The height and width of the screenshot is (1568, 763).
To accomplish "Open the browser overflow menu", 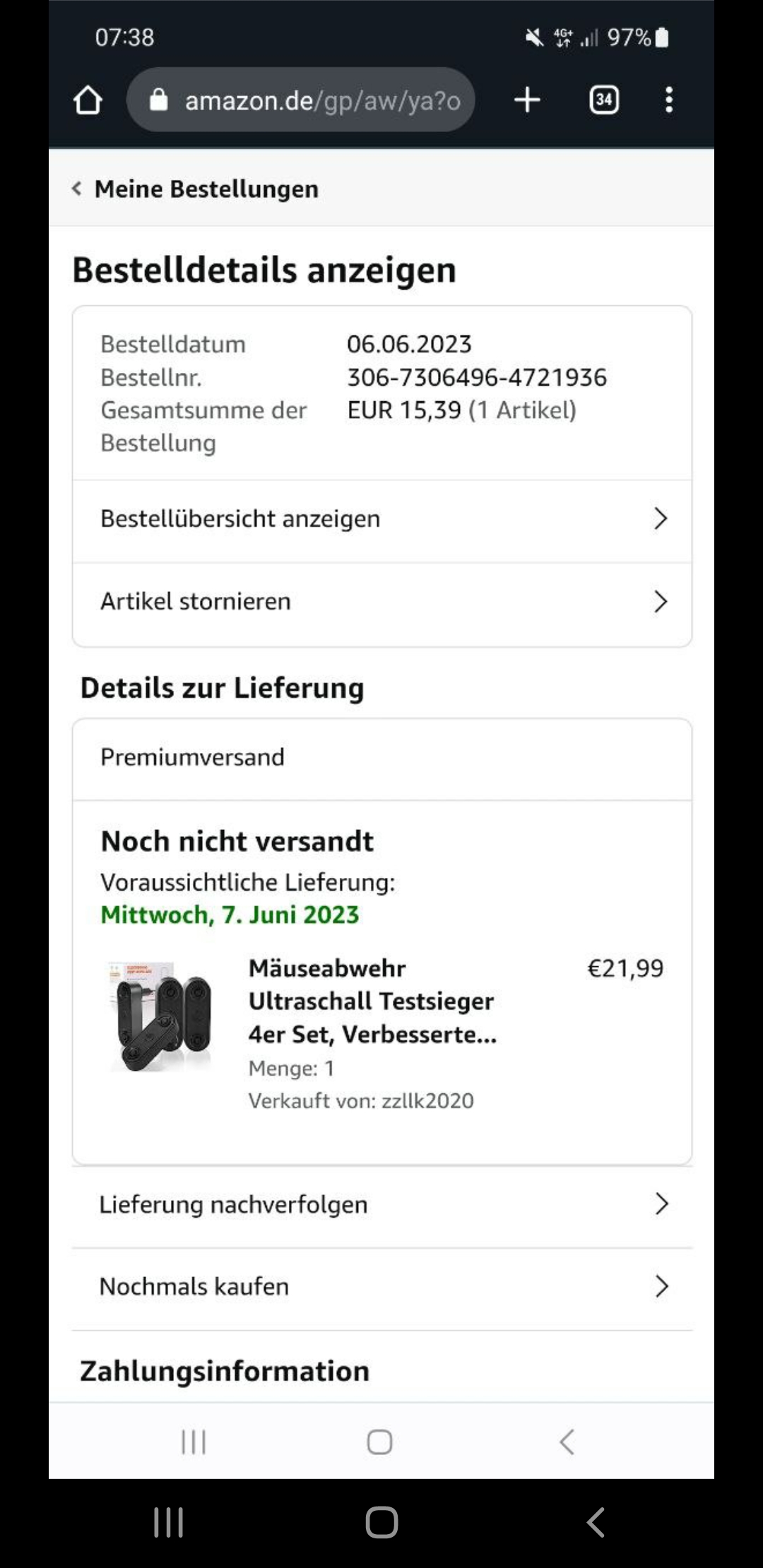I will 669,100.
